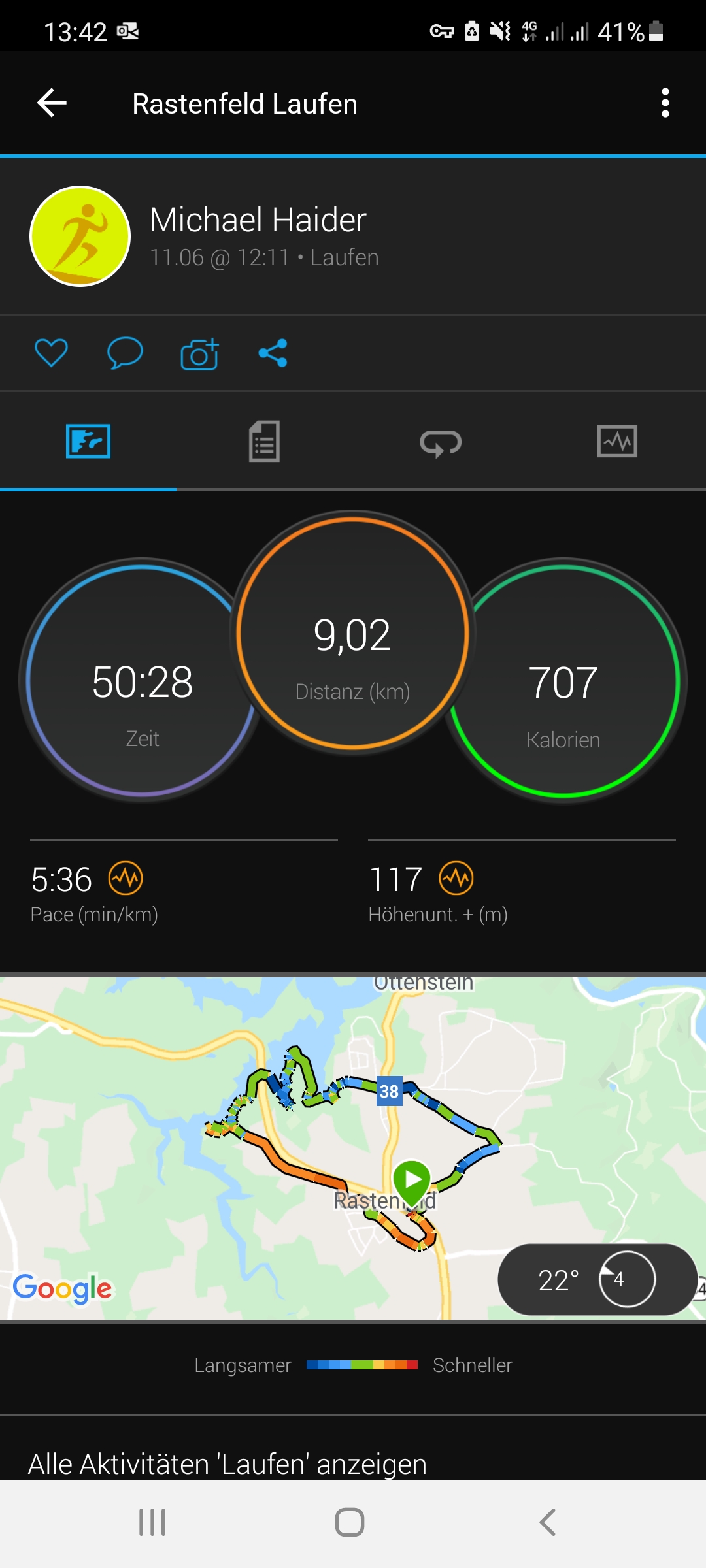The image size is (706, 1568).
Task: Switch to the laps tab
Action: 441,442
